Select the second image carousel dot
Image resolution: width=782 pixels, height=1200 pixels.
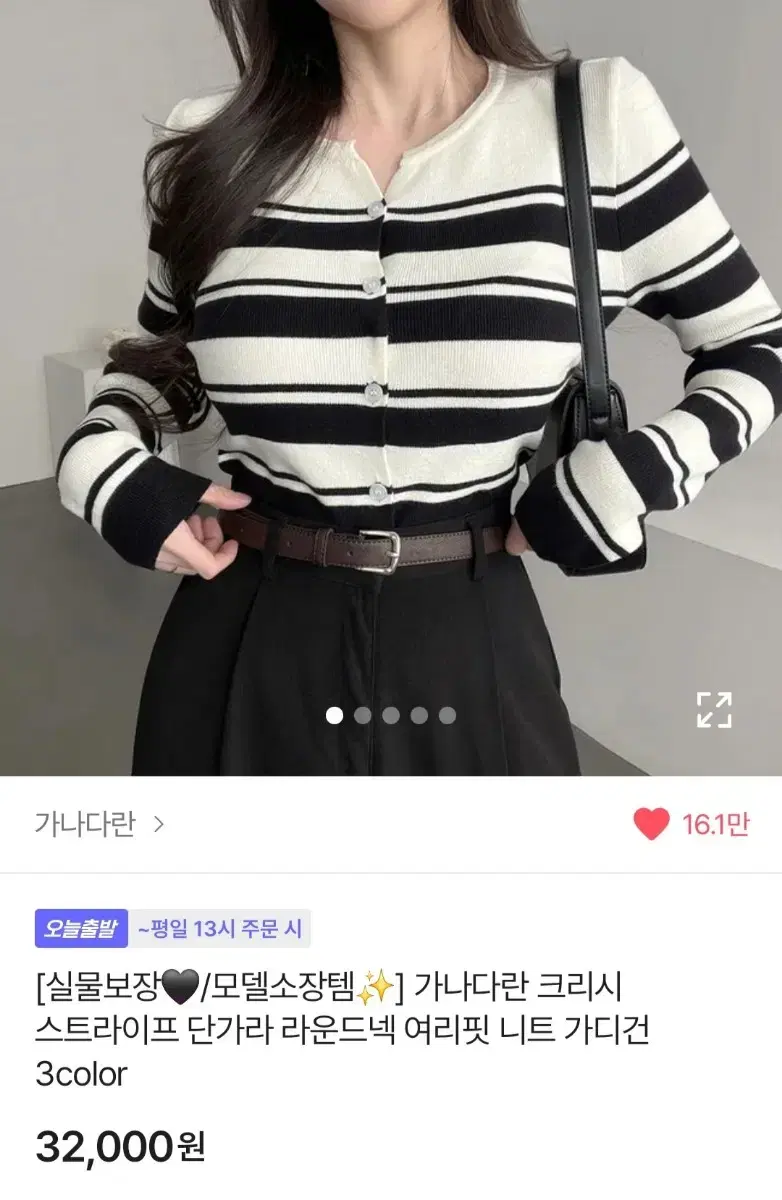click(363, 714)
